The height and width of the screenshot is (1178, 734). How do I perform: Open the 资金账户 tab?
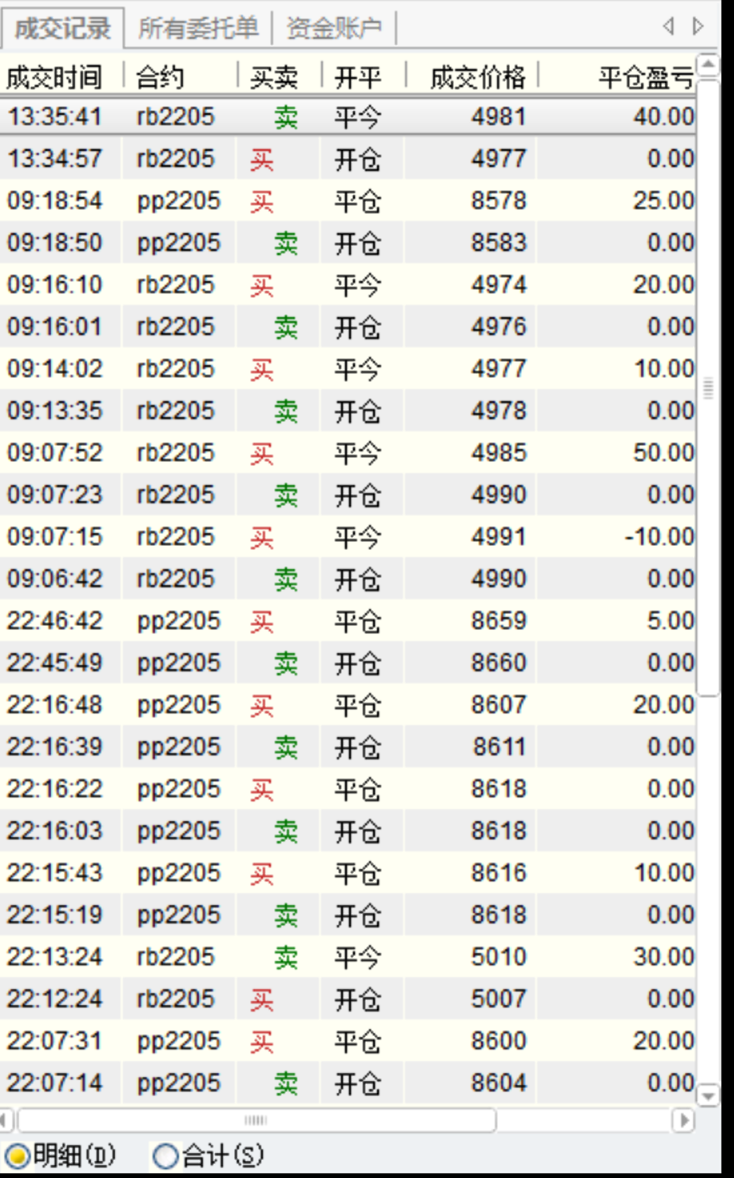334,28
